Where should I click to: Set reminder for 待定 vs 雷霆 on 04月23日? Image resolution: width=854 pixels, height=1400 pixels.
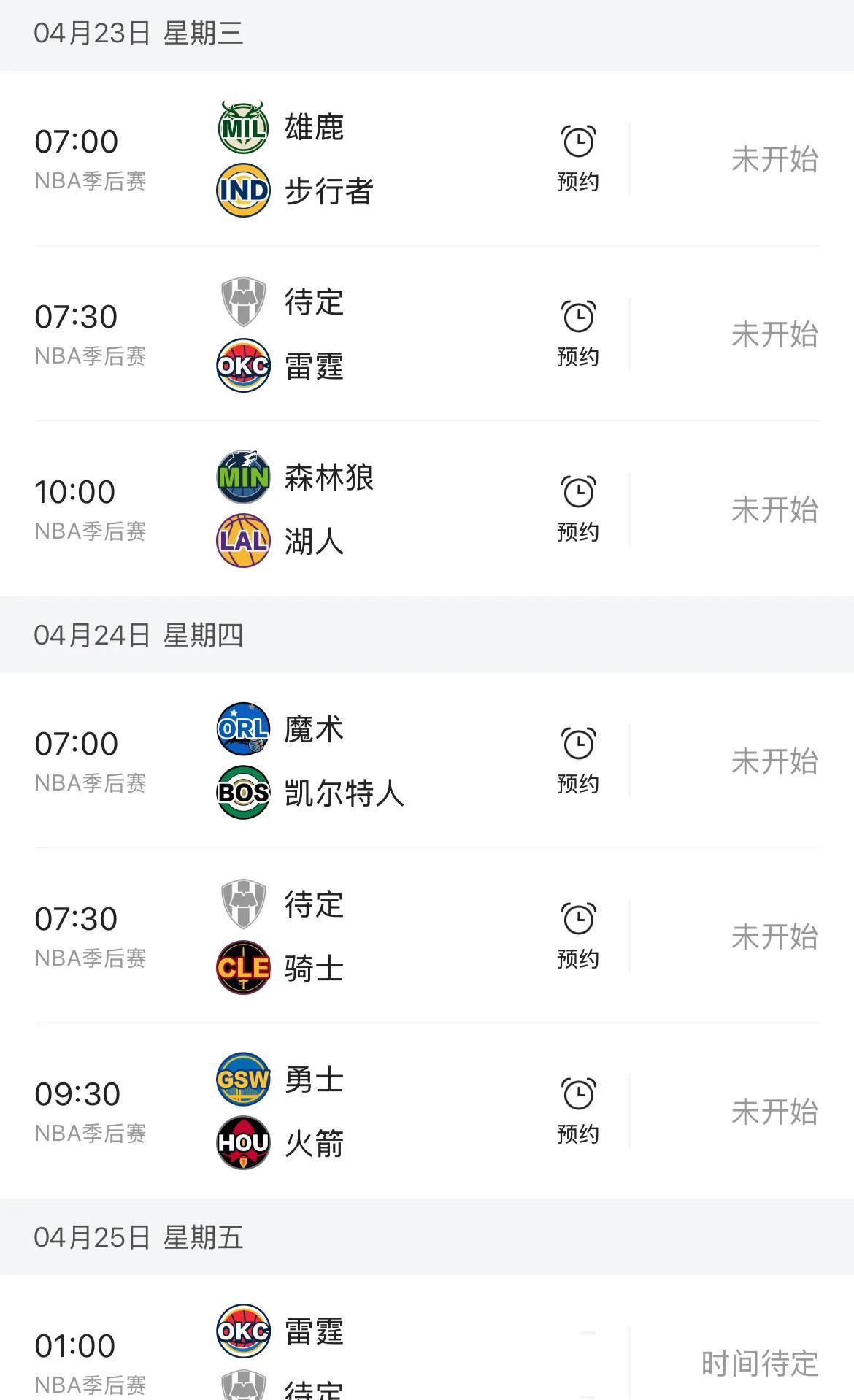pyautogui.click(x=578, y=334)
